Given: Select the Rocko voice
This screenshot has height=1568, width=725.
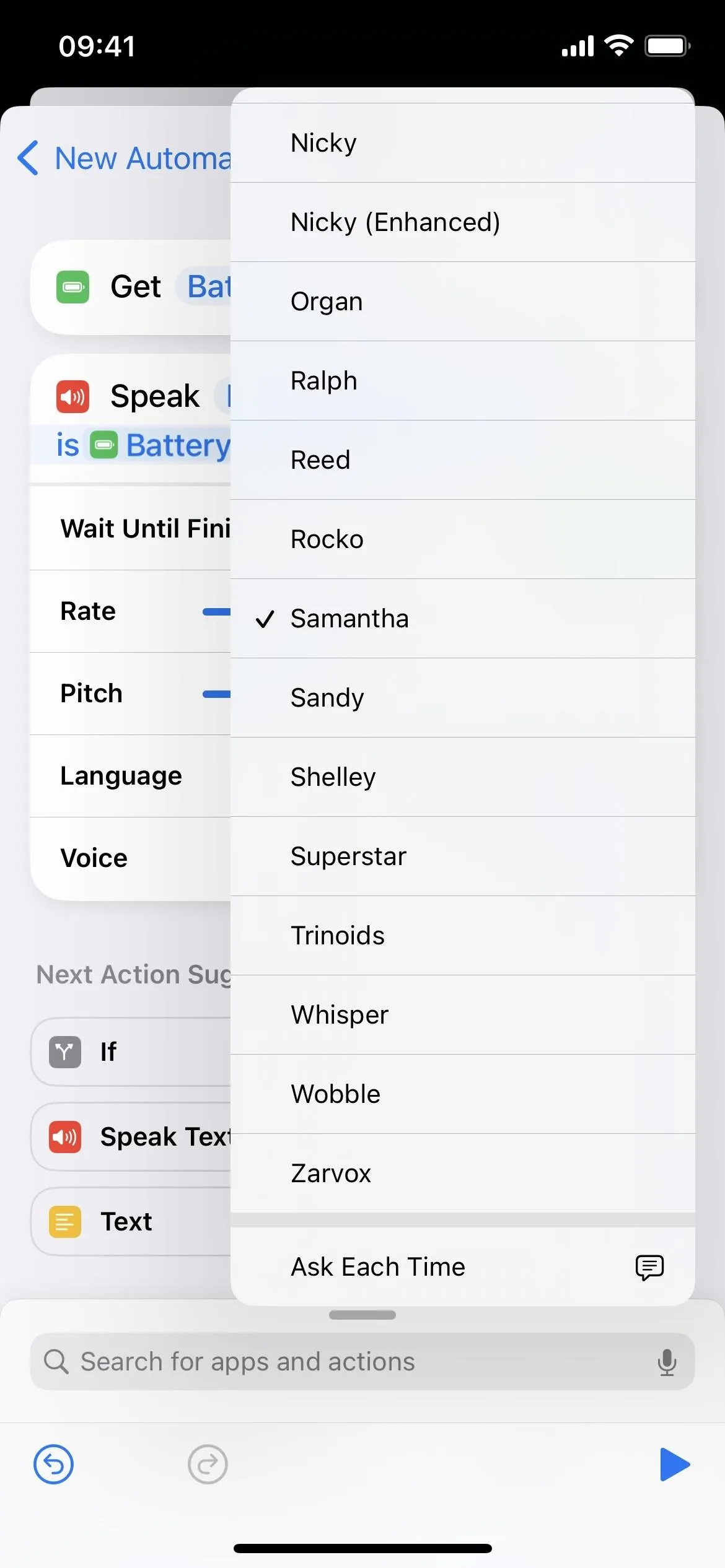Looking at the screenshot, I should 462,539.
